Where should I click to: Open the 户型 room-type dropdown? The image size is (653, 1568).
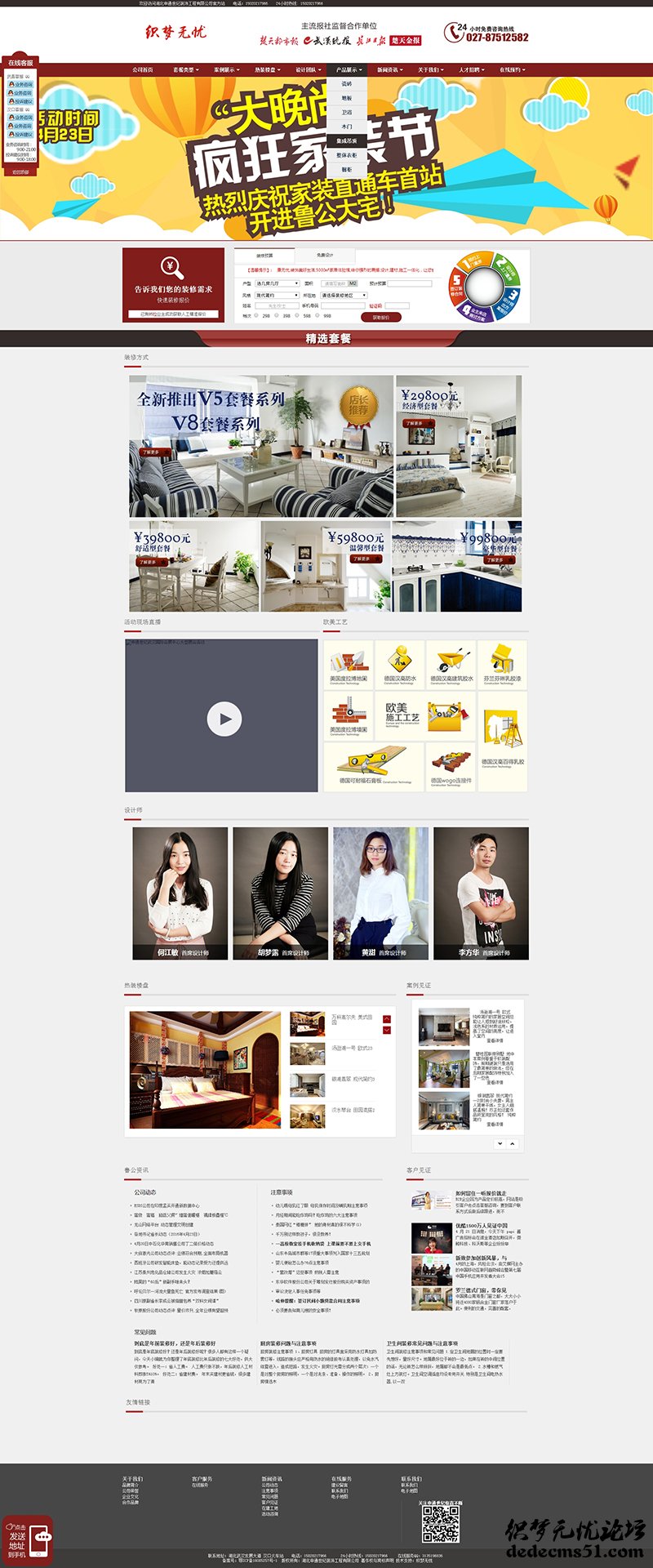(278, 283)
